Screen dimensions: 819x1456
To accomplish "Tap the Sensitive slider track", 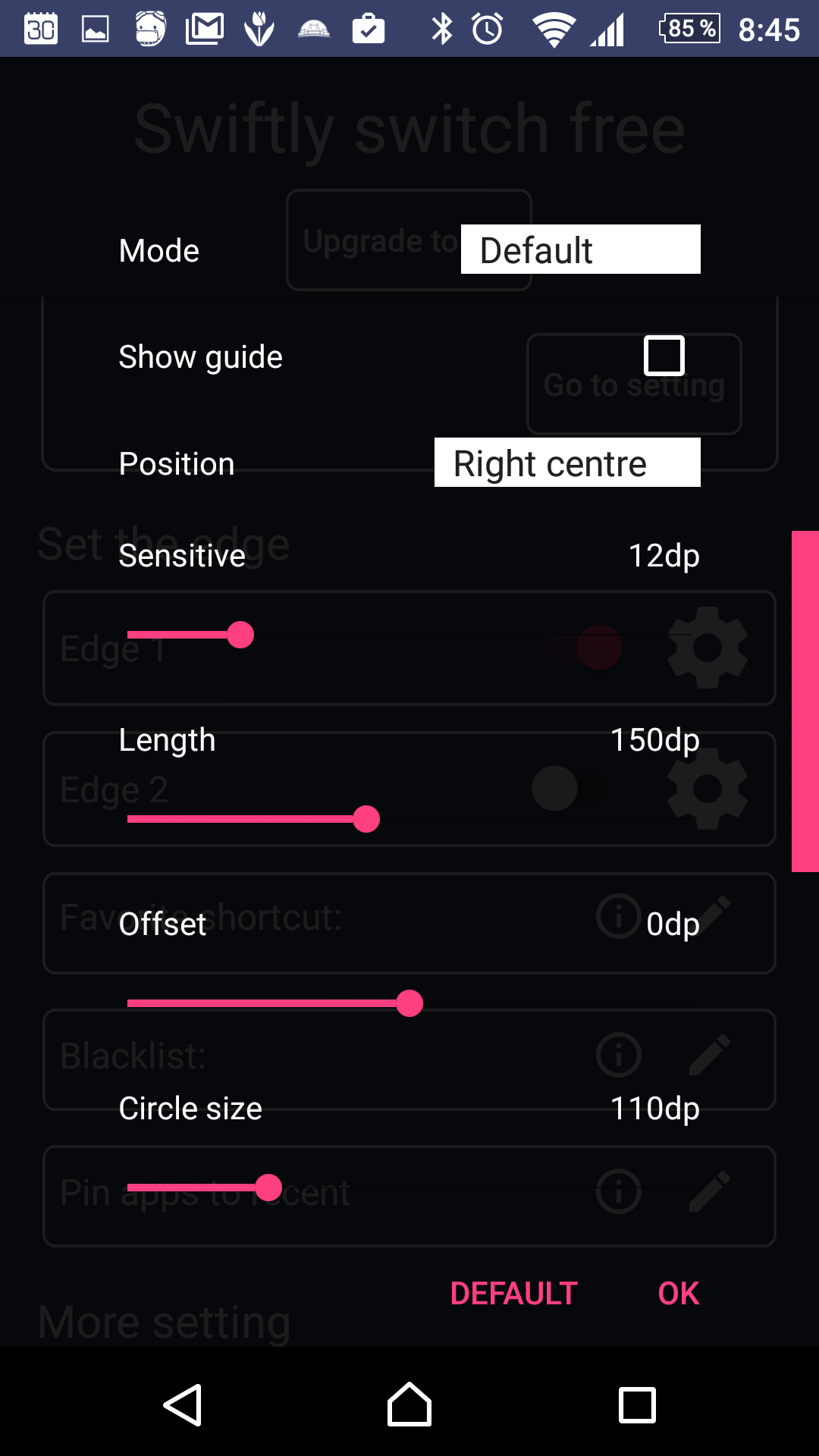I will tap(409, 635).
